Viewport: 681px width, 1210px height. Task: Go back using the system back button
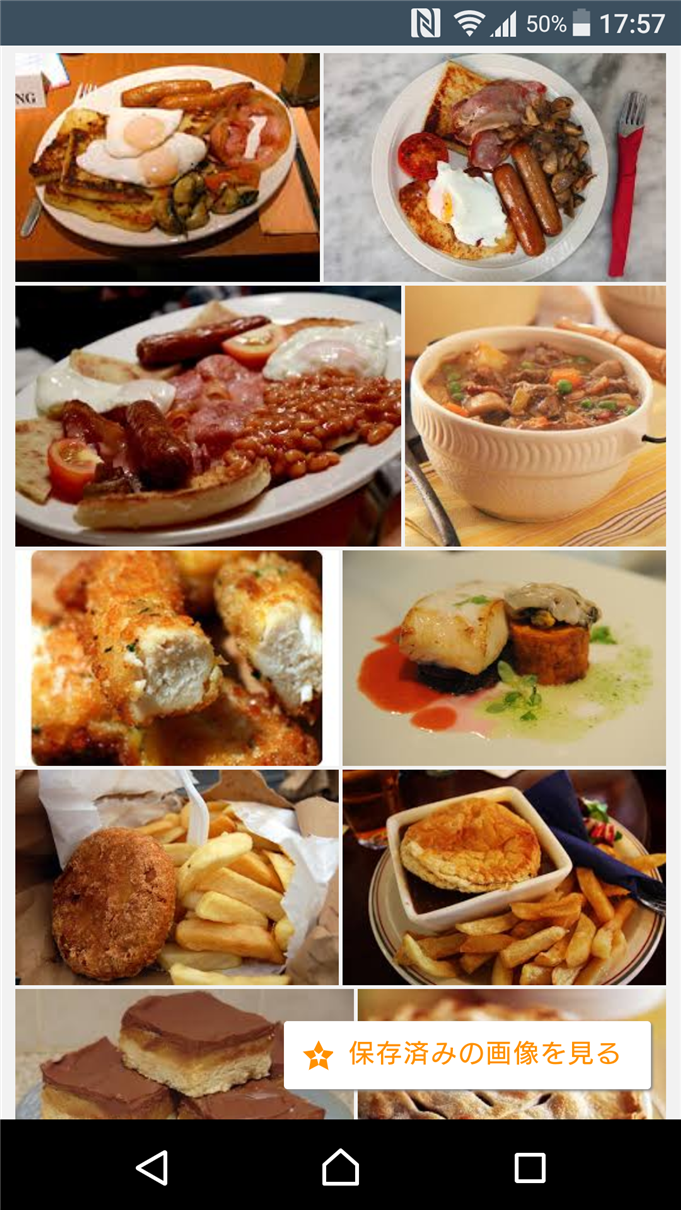pyautogui.click(x=152, y=1166)
